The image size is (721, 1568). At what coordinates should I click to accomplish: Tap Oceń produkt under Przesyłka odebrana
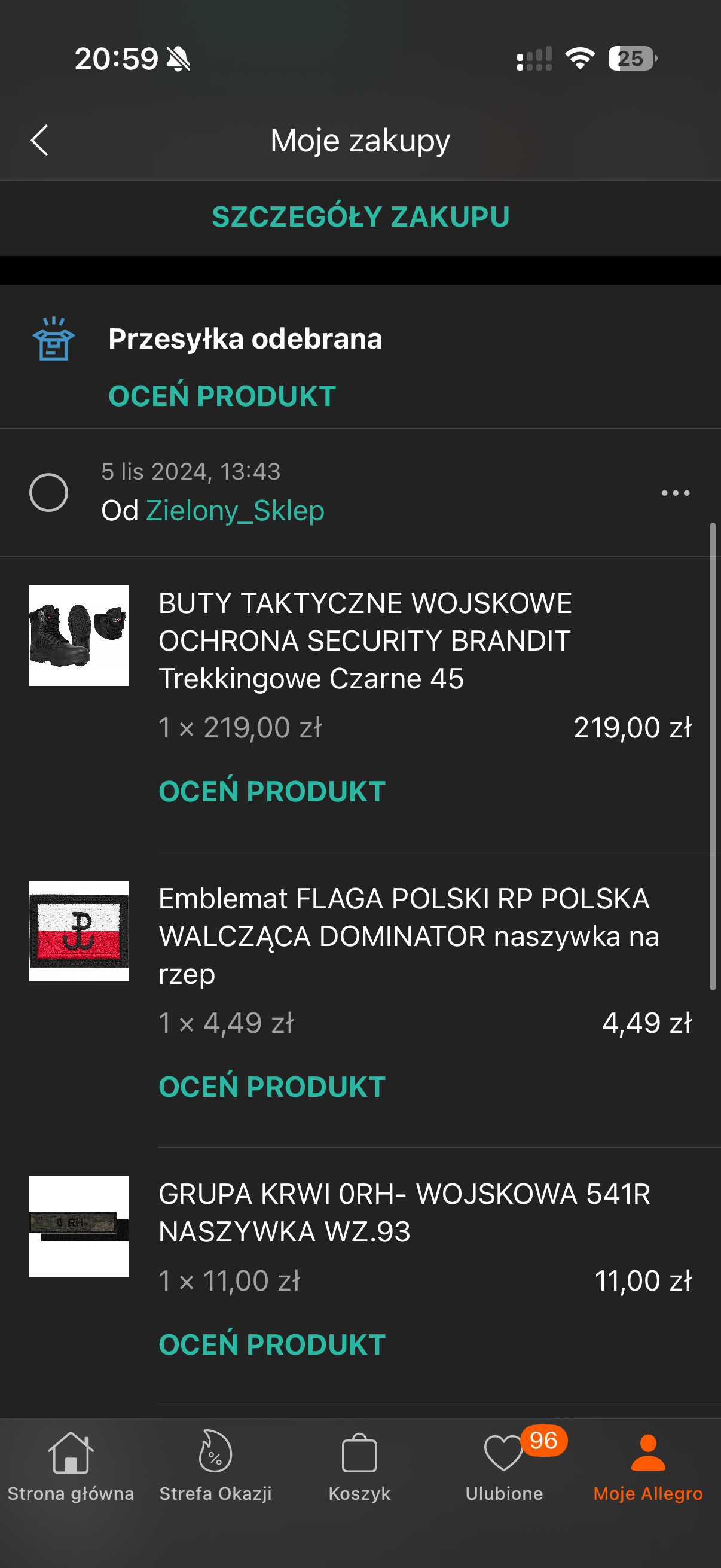point(222,396)
